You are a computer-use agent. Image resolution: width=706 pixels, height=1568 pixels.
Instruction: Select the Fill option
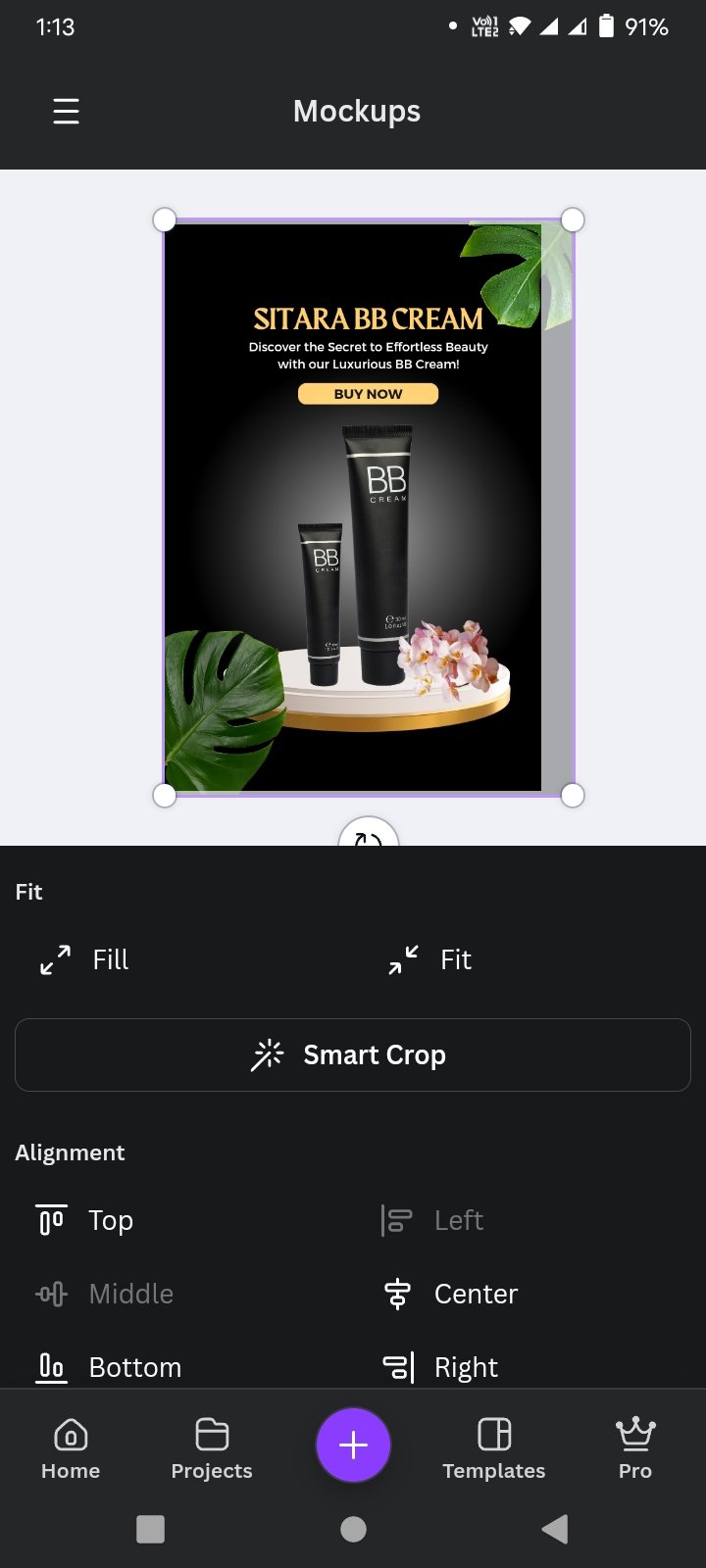click(84, 959)
